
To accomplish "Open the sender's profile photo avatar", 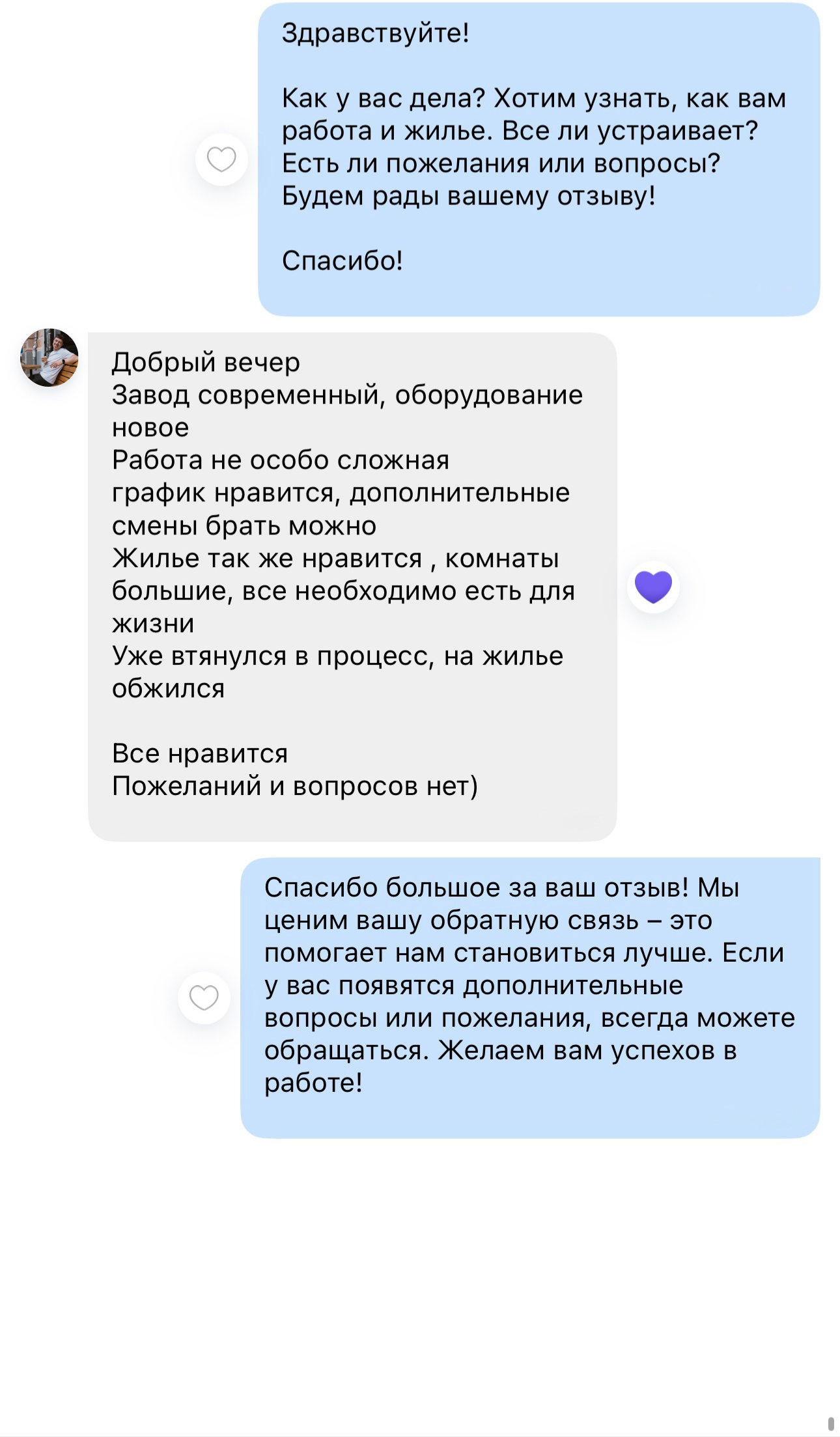I will coord(49,357).
